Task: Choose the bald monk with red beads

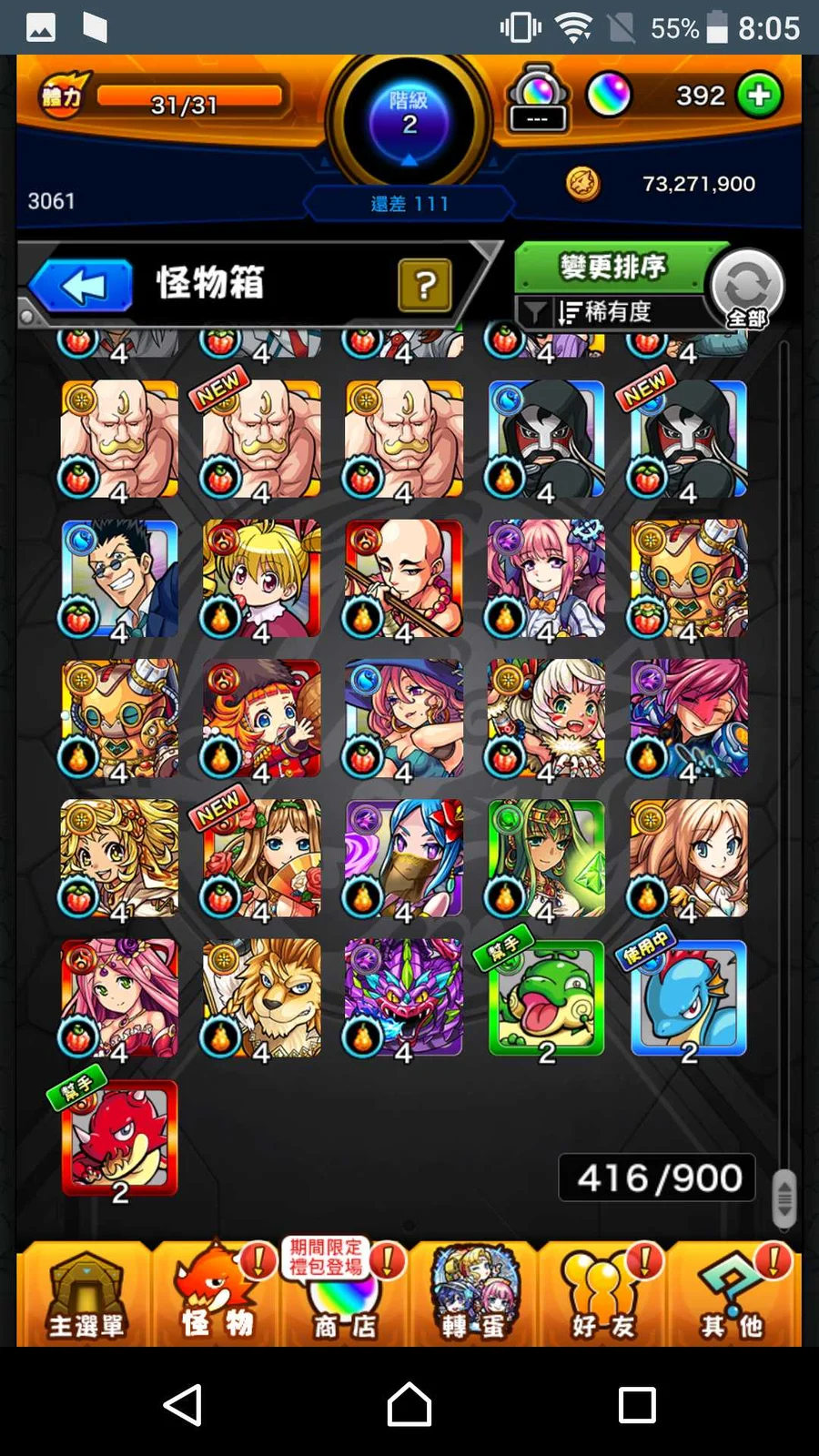Action: coord(404,578)
